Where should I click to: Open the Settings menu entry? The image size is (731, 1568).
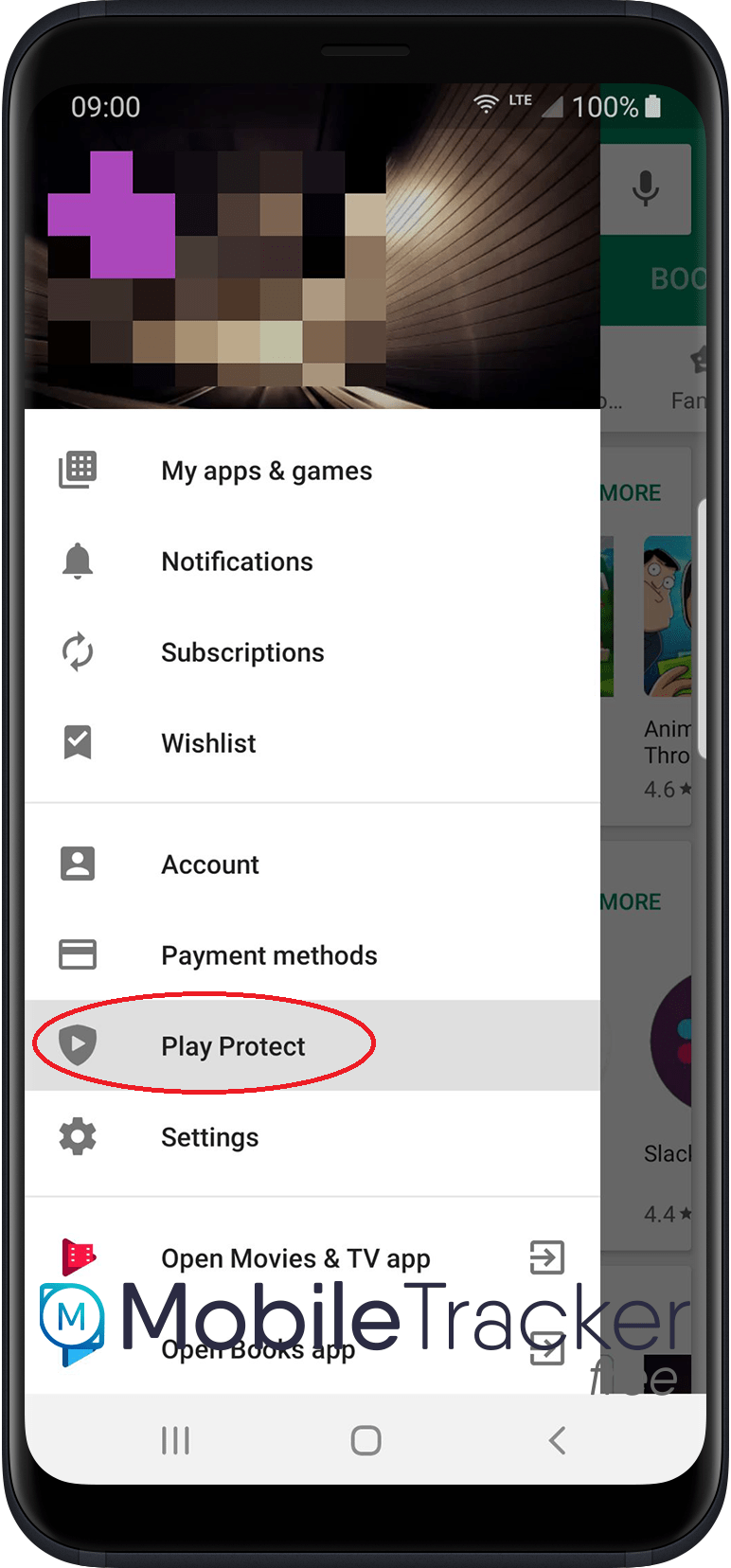(x=209, y=1136)
